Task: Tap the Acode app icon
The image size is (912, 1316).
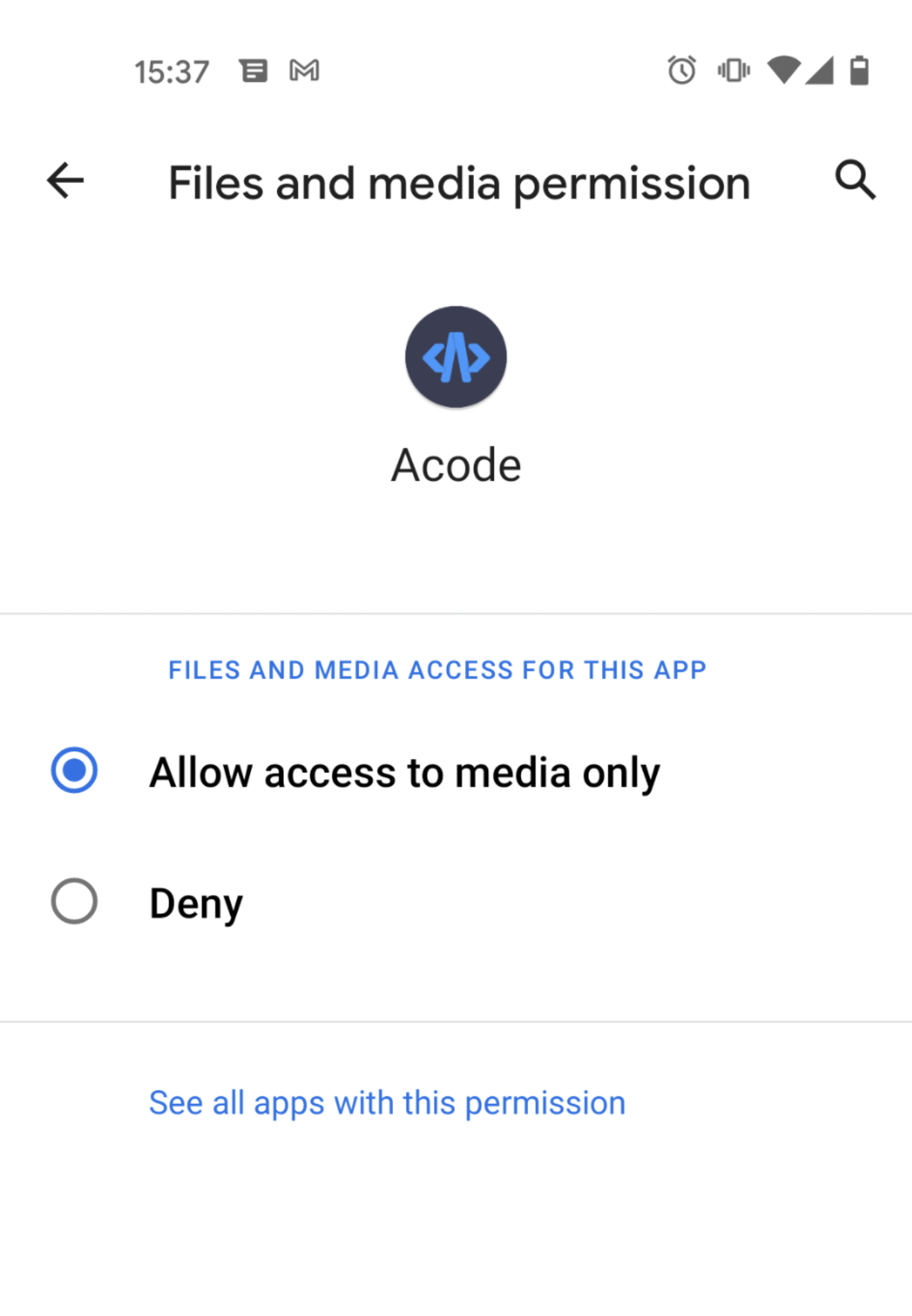Action: pyautogui.click(x=455, y=357)
